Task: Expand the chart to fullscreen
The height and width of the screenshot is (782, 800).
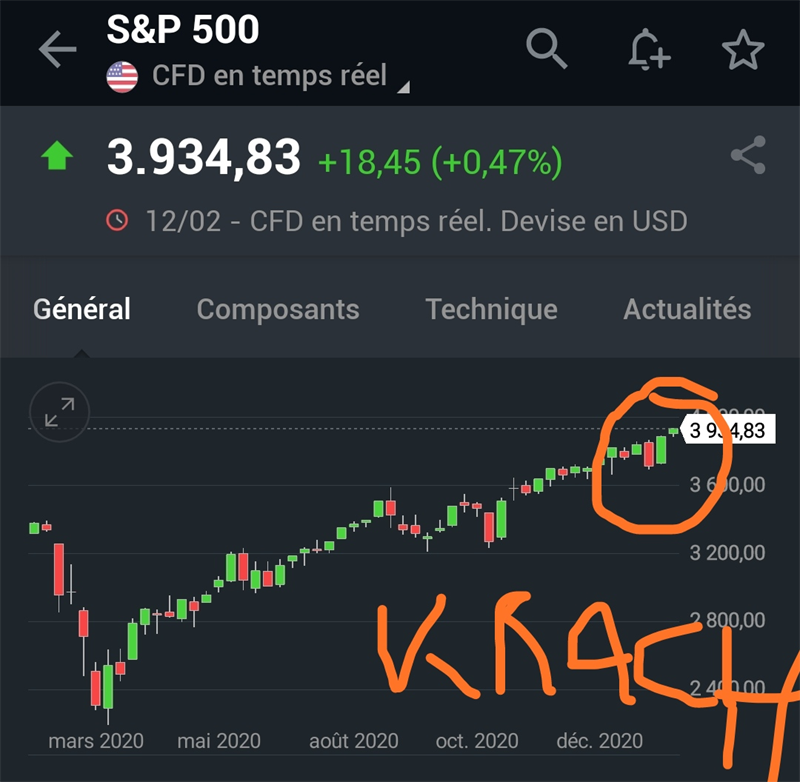Action: tap(60, 411)
